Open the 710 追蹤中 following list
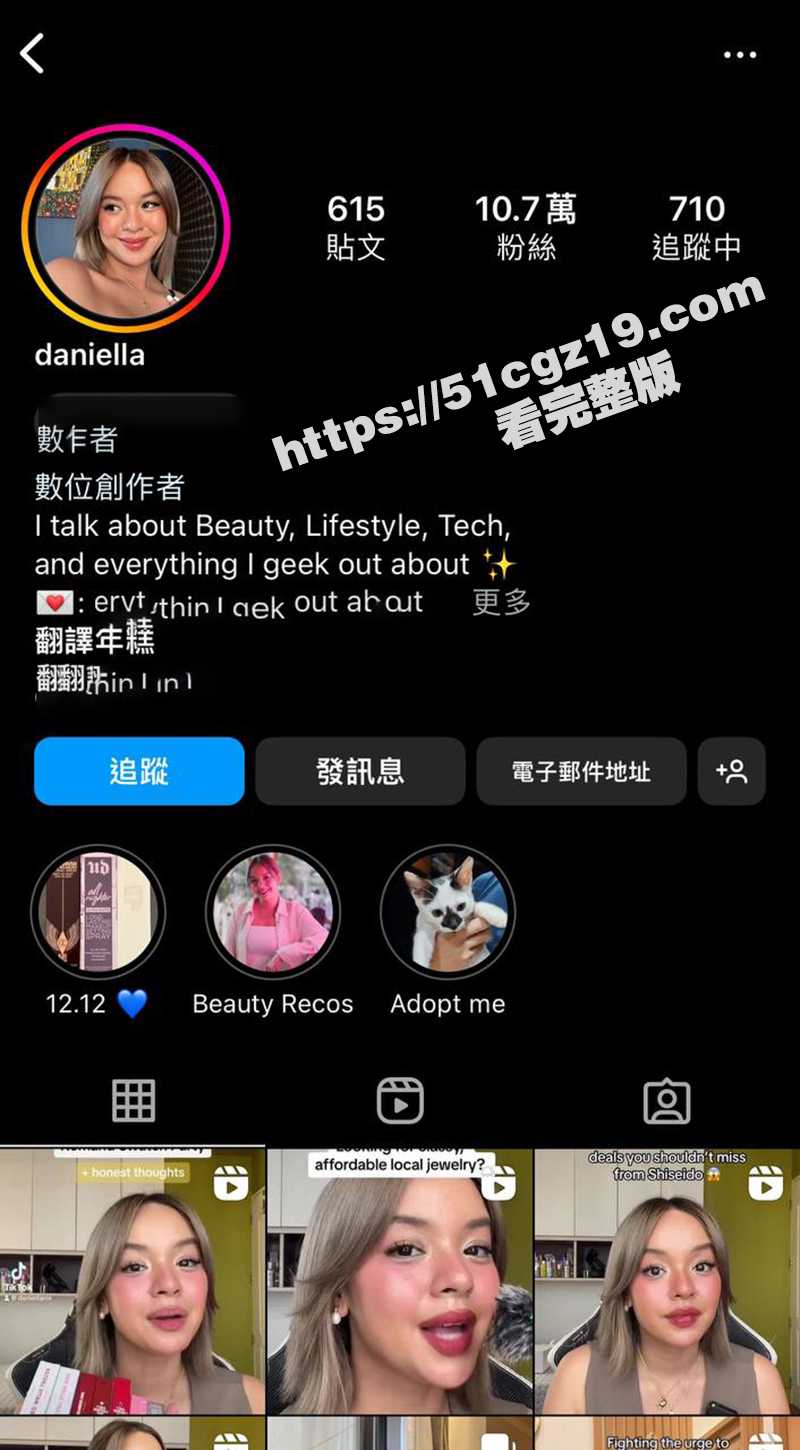The width and height of the screenshot is (800, 1450). point(697,227)
